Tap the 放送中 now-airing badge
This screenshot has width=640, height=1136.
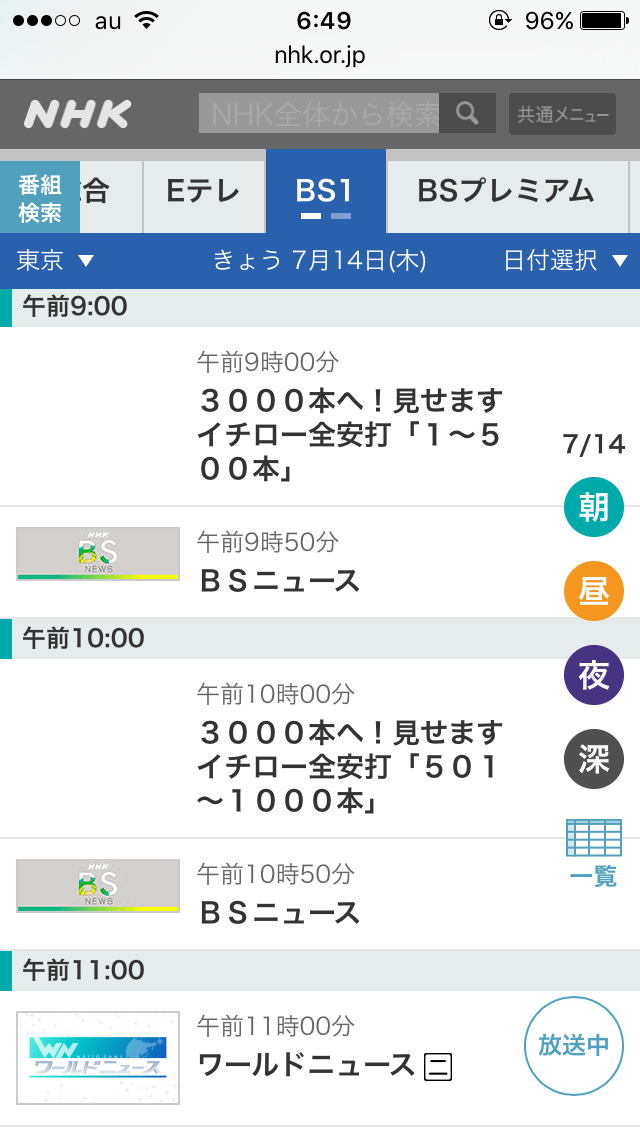coord(574,1046)
